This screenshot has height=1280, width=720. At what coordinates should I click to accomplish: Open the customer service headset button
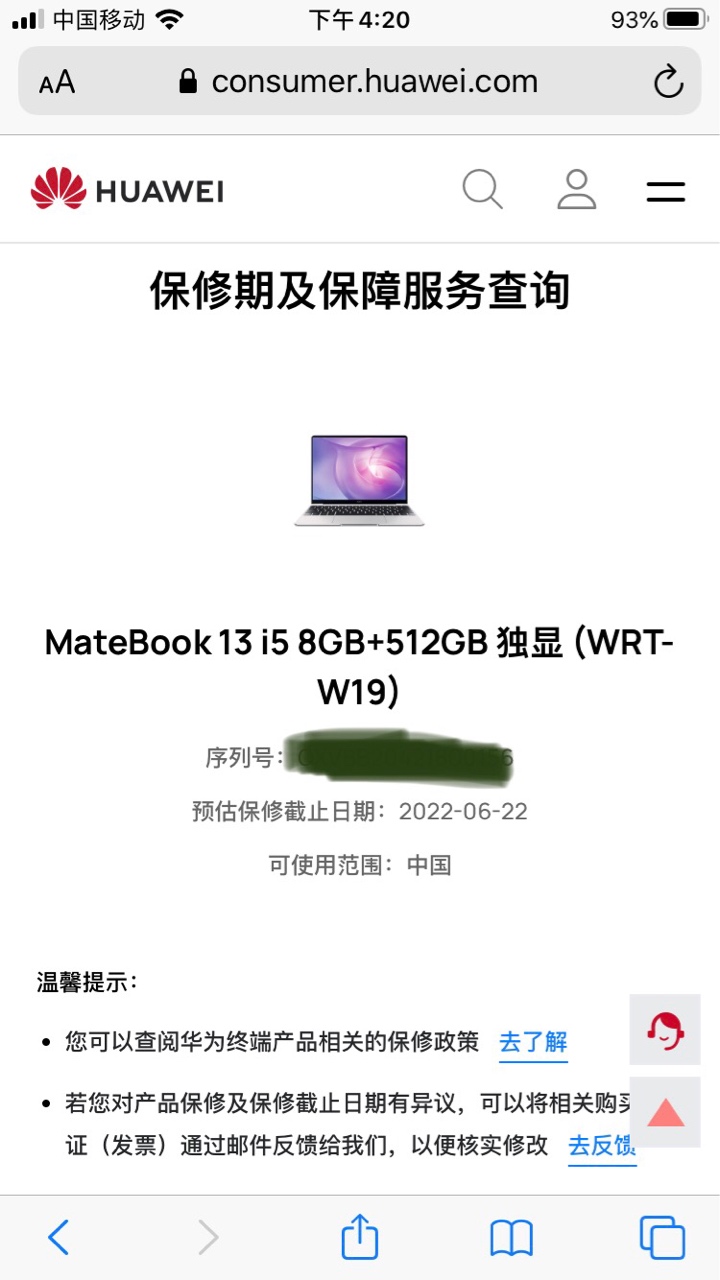pyautogui.click(x=665, y=1029)
